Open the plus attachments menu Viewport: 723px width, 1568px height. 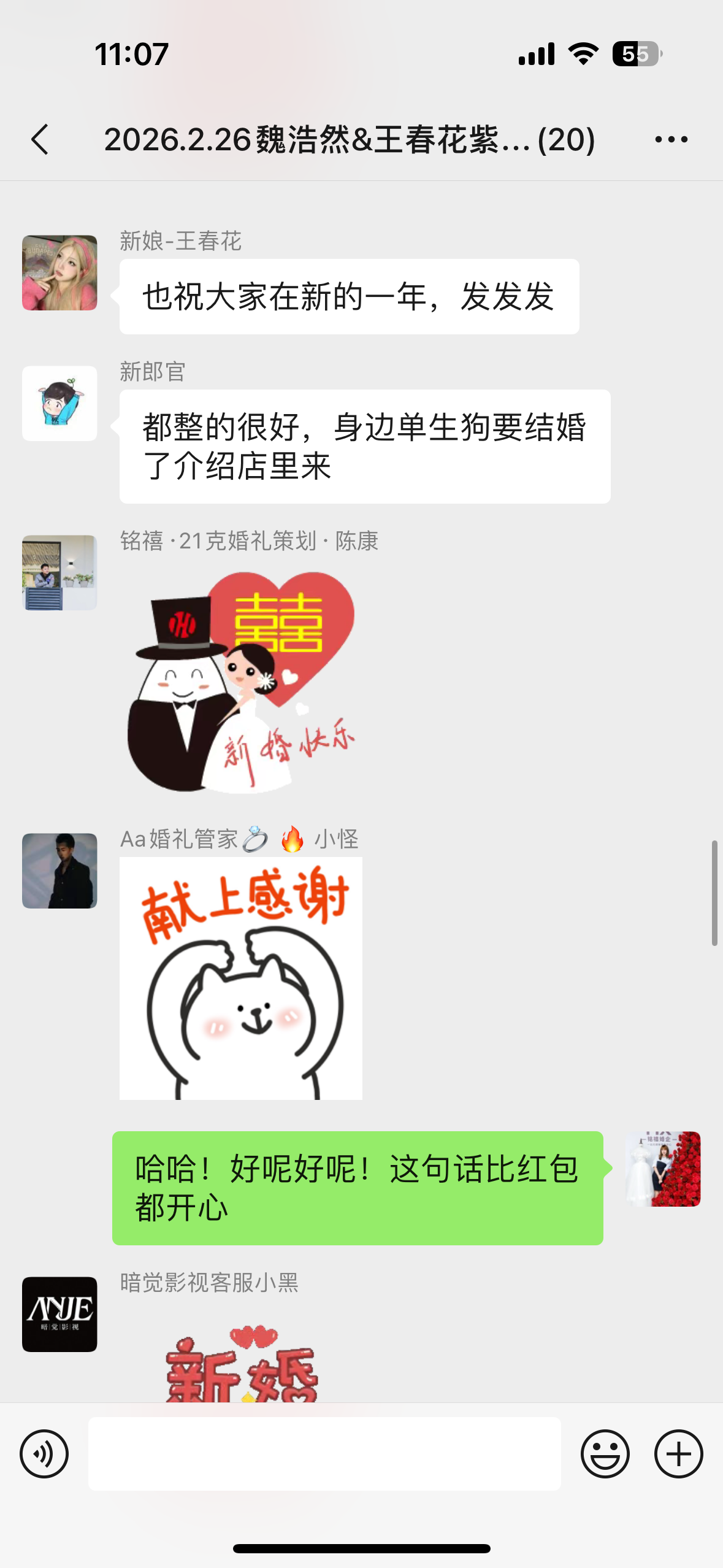678,1453
